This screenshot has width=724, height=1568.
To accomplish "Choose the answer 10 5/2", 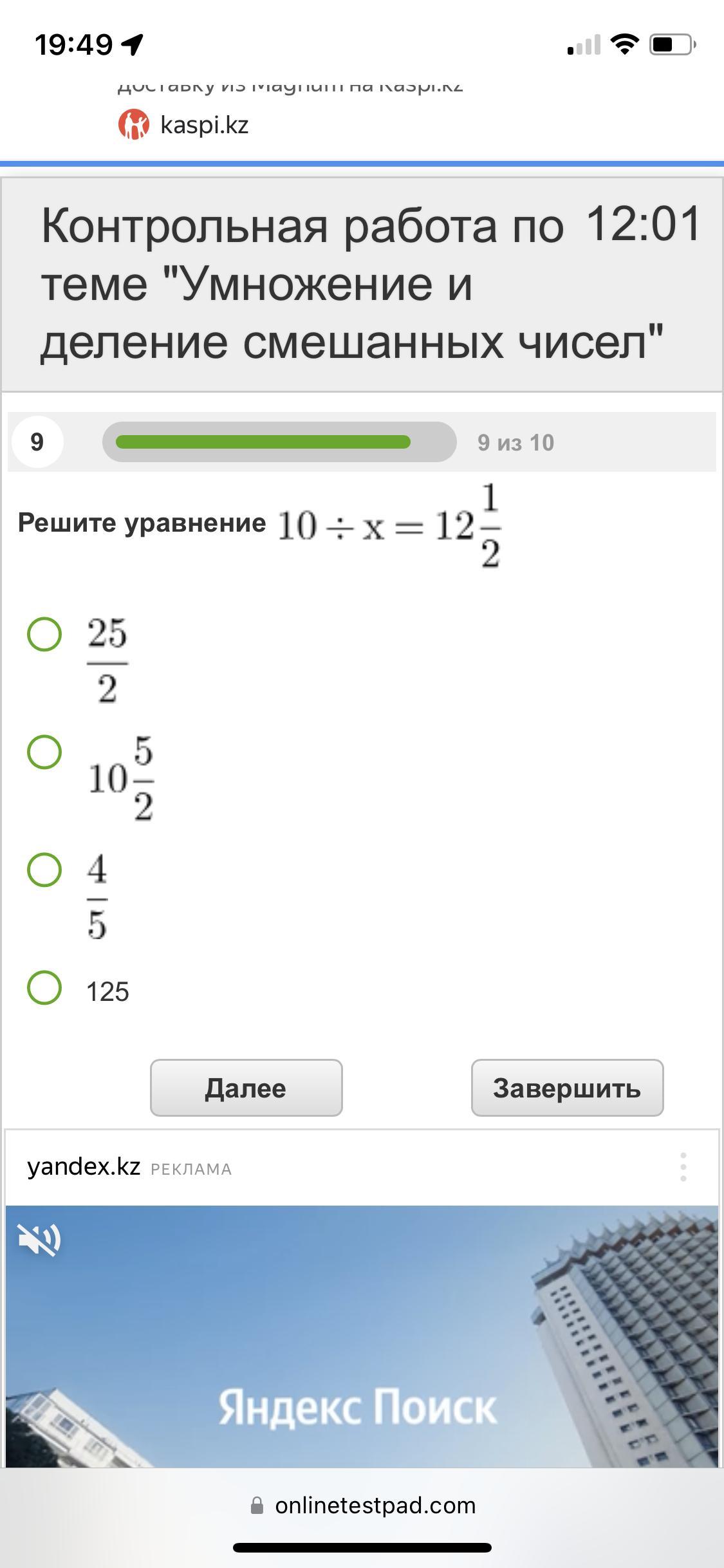I will point(44,752).
